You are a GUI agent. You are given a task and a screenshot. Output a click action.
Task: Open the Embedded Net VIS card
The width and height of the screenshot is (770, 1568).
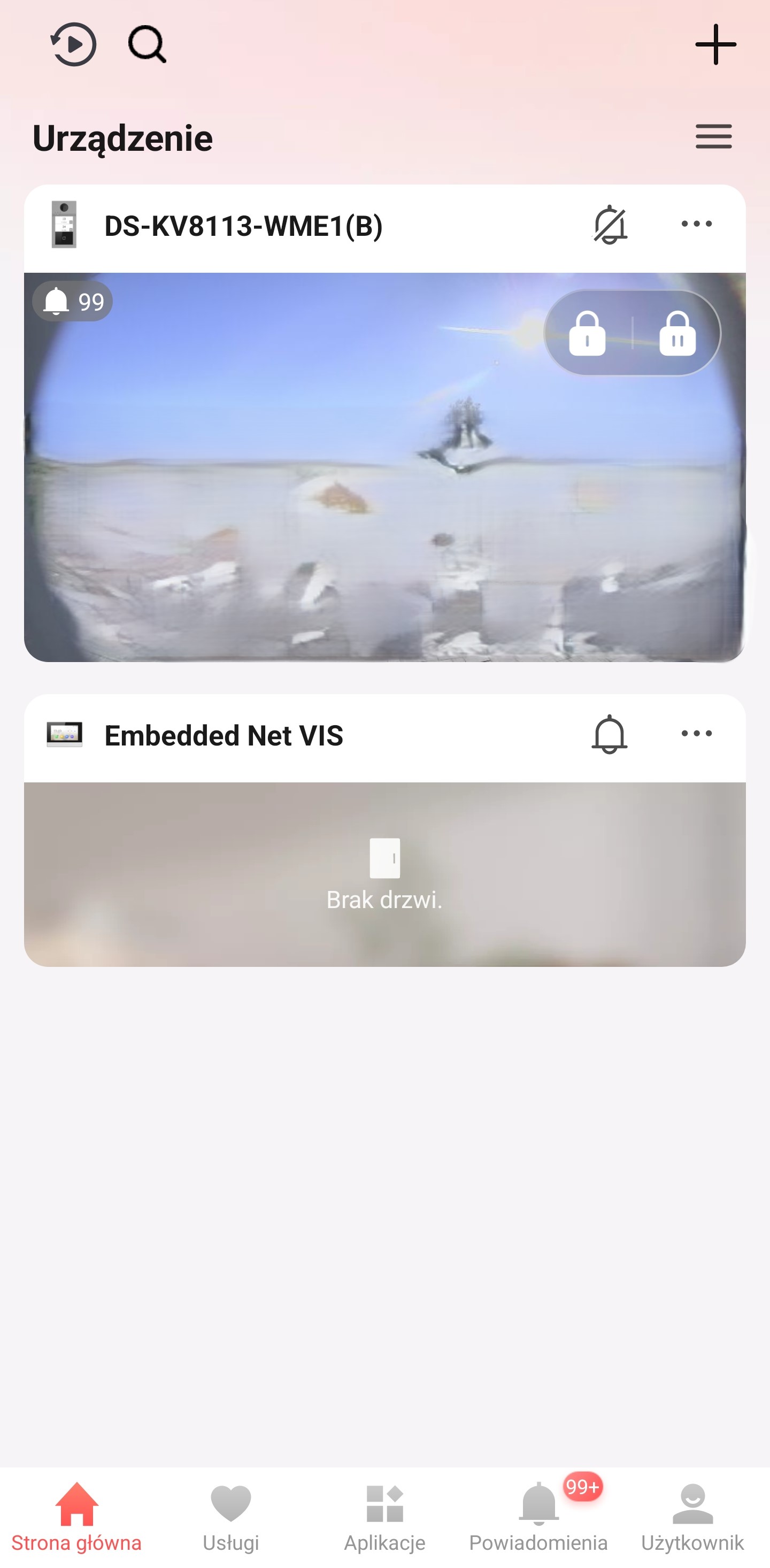[x=384, y=874]
